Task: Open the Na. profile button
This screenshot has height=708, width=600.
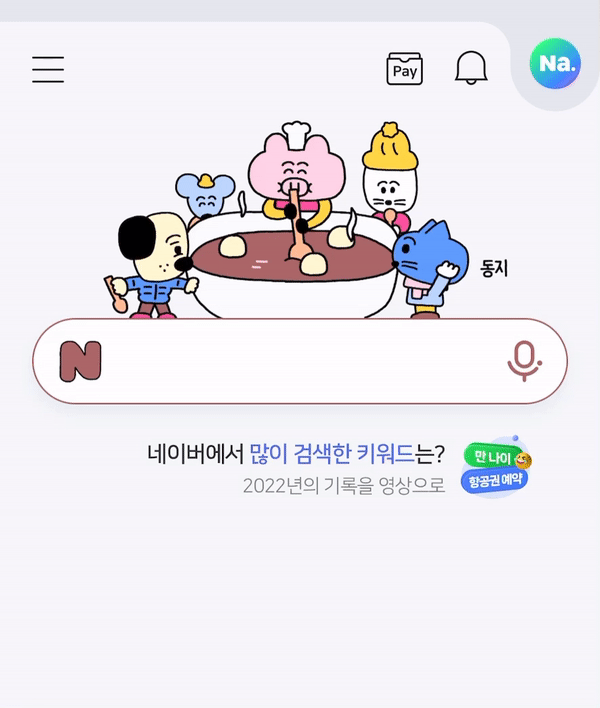Action: [x=555, y=64]
